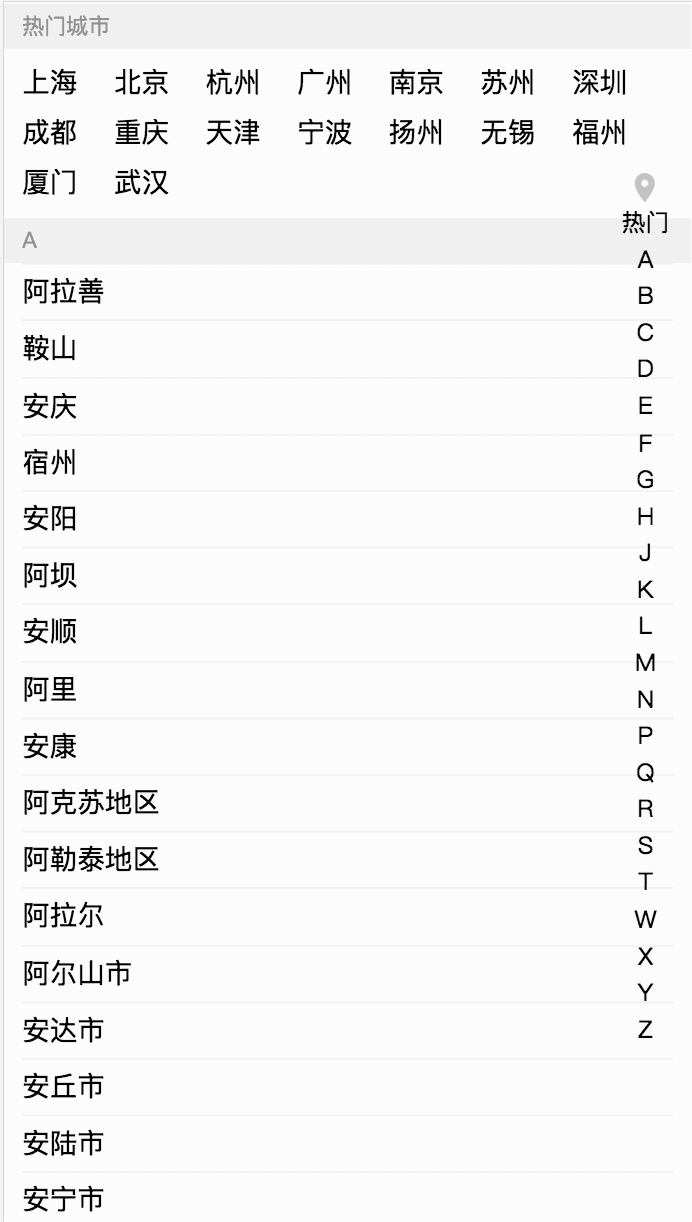The width and height of the screenshot is (692, 1222).
Task: Choose 安达市 from the city list
Action: [x=64, y=1030]
